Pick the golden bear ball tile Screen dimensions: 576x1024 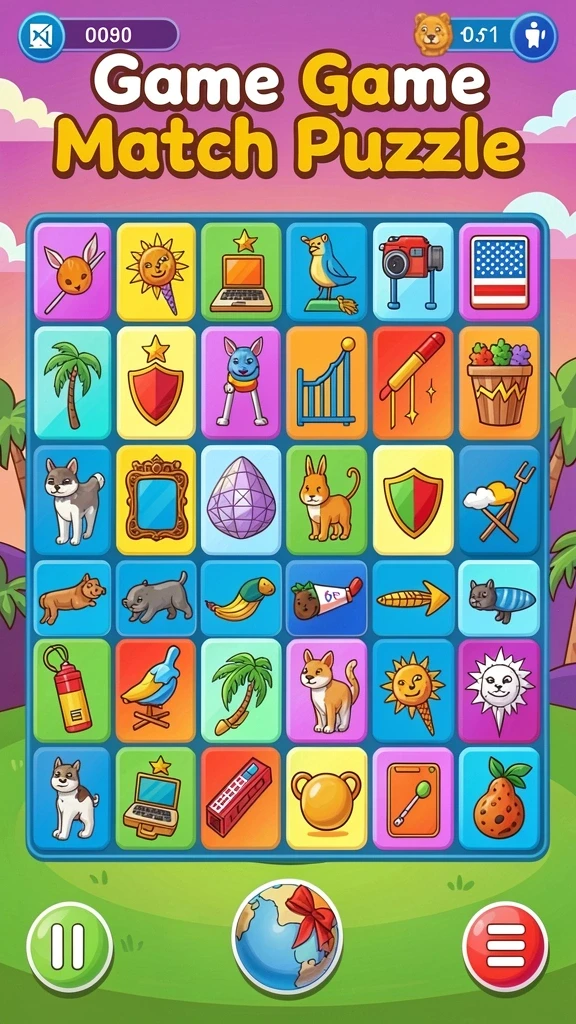pos(327,798)
